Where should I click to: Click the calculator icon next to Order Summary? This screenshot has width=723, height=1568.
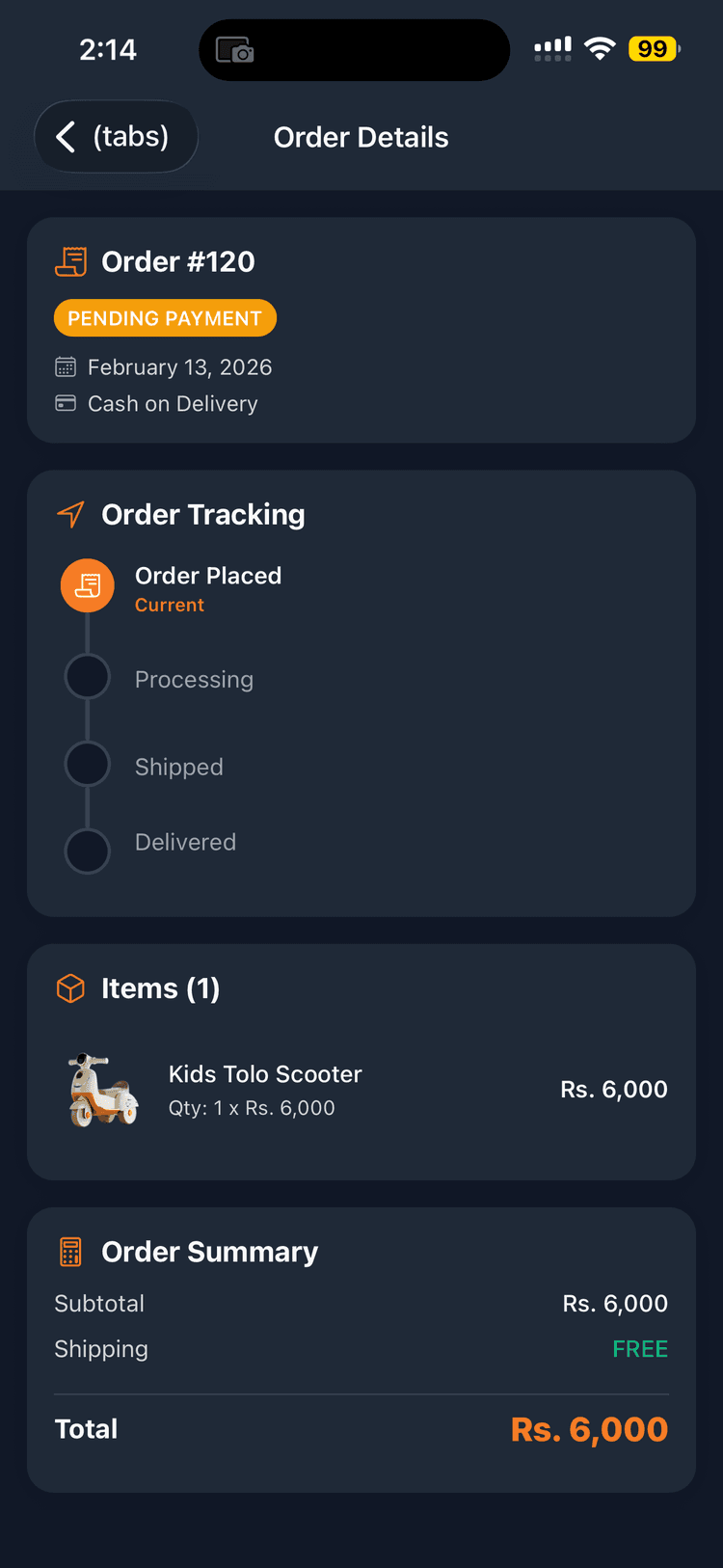tap(68, 1251)
